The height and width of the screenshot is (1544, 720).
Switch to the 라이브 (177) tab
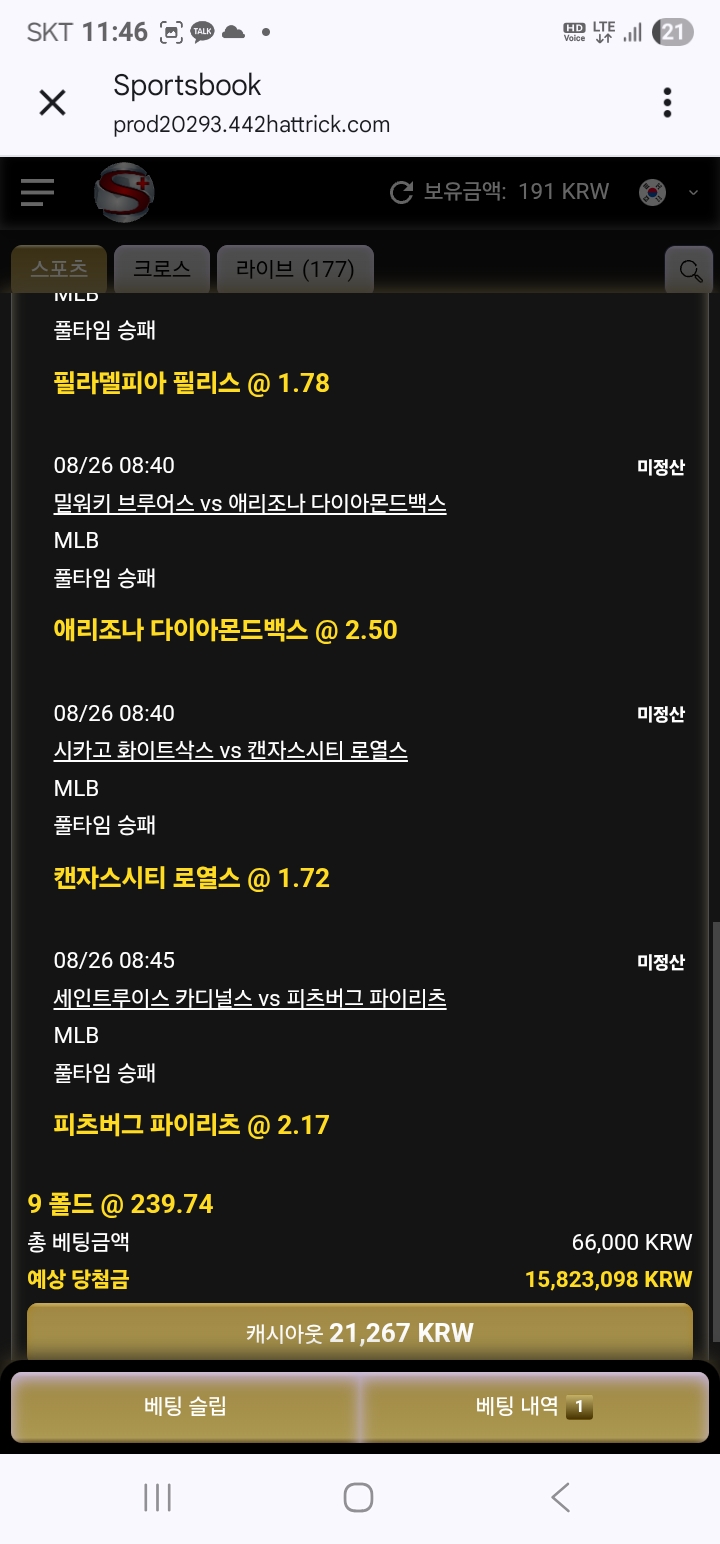295,269
